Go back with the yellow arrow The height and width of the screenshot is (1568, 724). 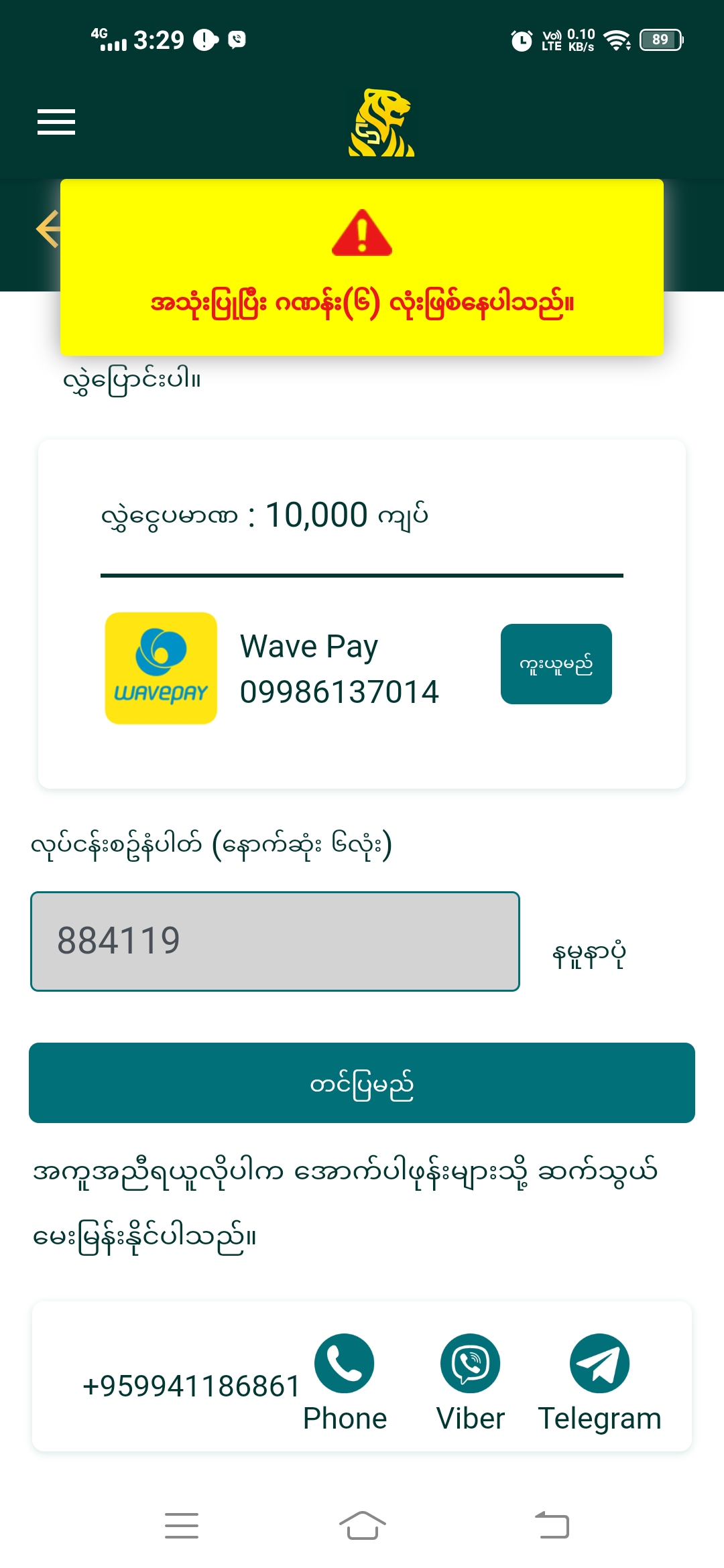pos(48,229)
